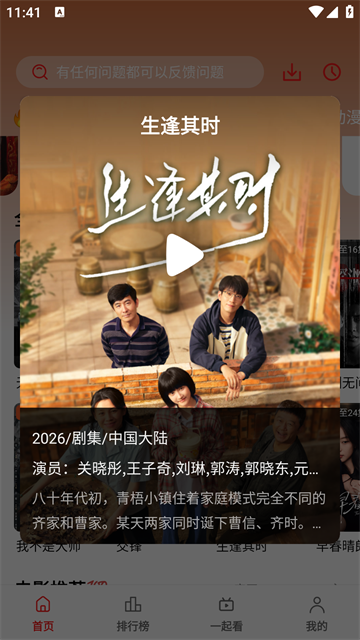Open the 一起看 tab
360x640 pixels.
coord(227,613)
